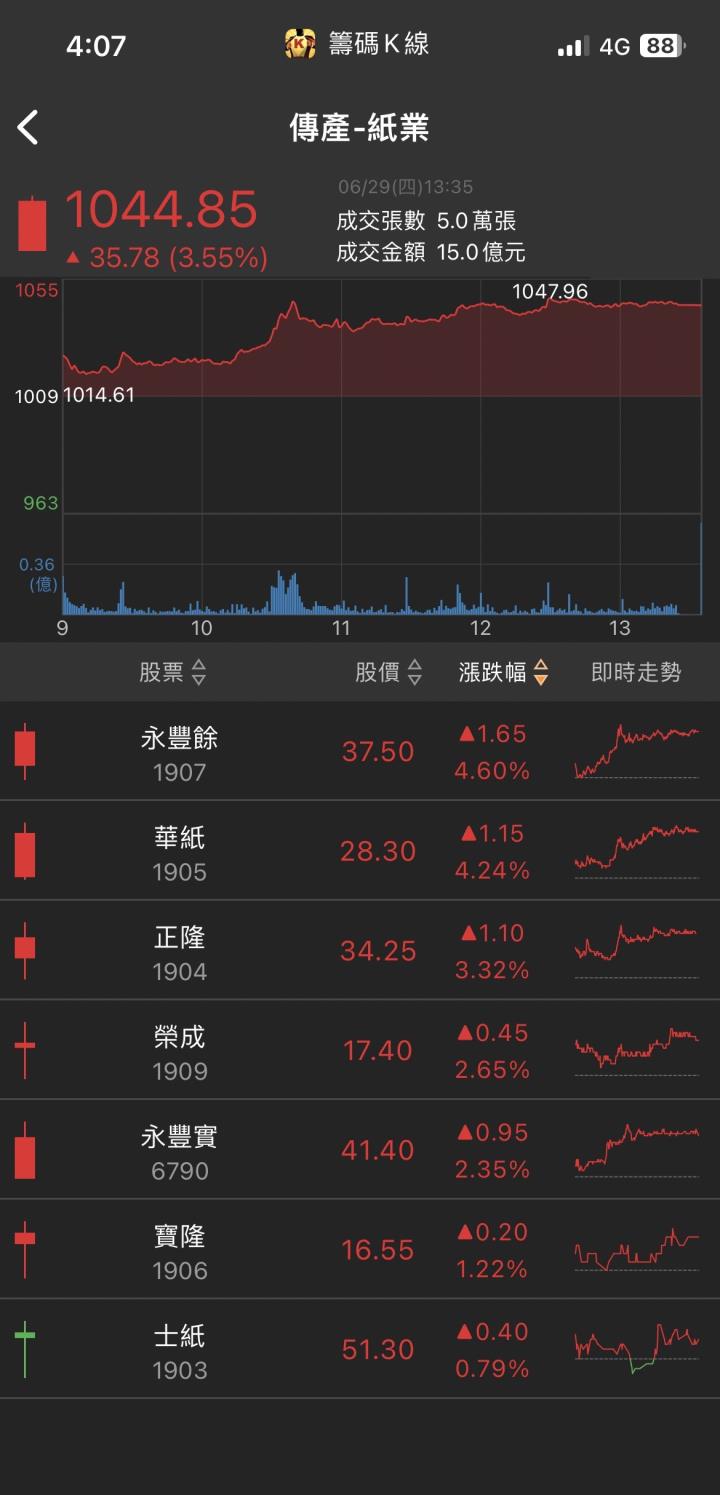Viewport: 720px width, 1495px height.
Task: Select the candlestick icon next to 正隆
Action: tap(24, 951)
